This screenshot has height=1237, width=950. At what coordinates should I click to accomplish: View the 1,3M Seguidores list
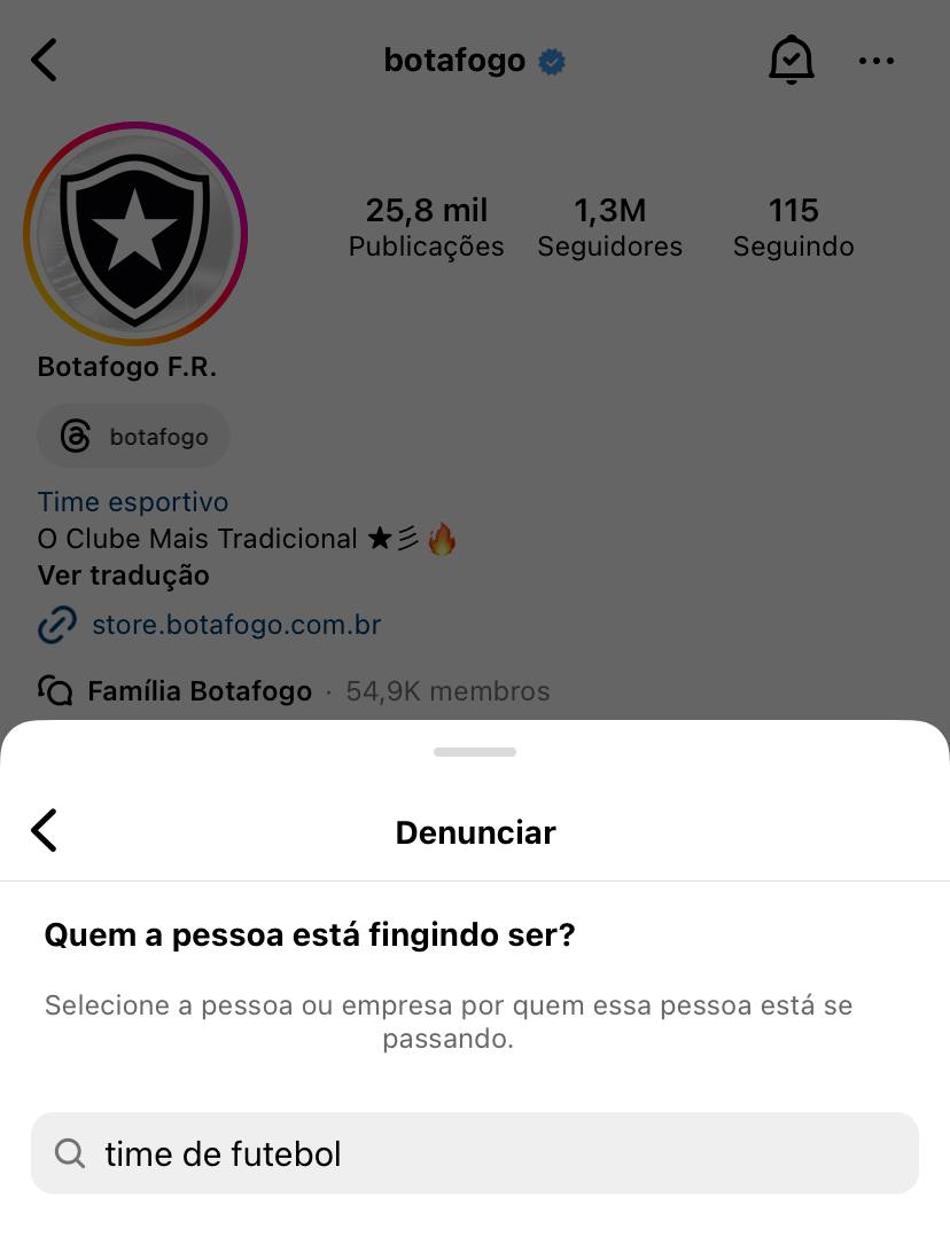point(609,228)
